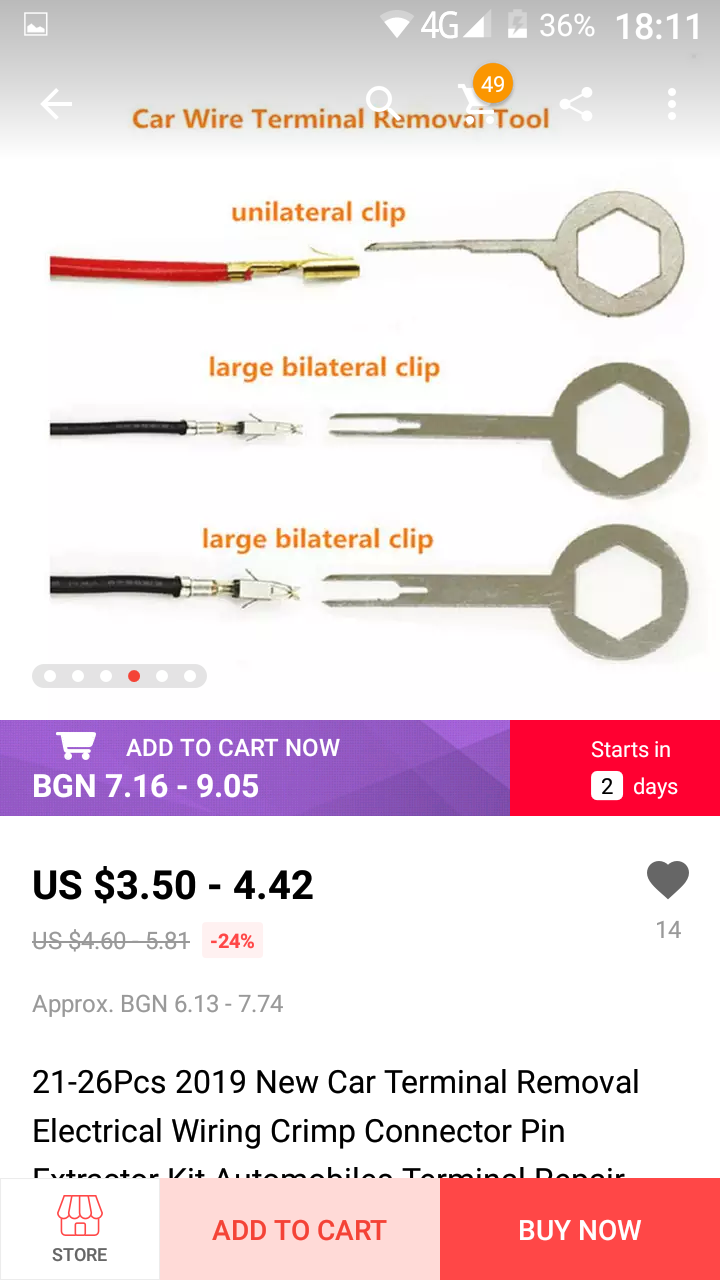This screenshot has width=720, height=1280.
Task: Open the shopping cart with 49 items
Action: (478, 104)
